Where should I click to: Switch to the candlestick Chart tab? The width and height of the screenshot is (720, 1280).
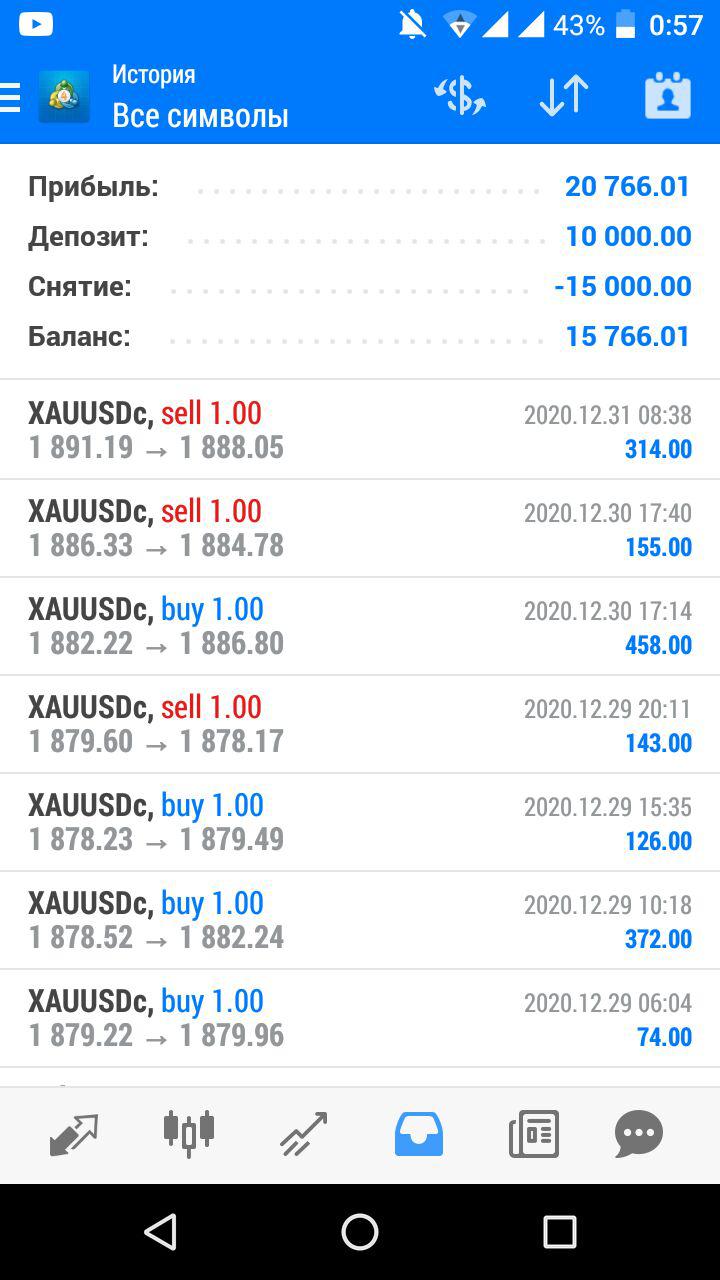(x=189, y=1135)
